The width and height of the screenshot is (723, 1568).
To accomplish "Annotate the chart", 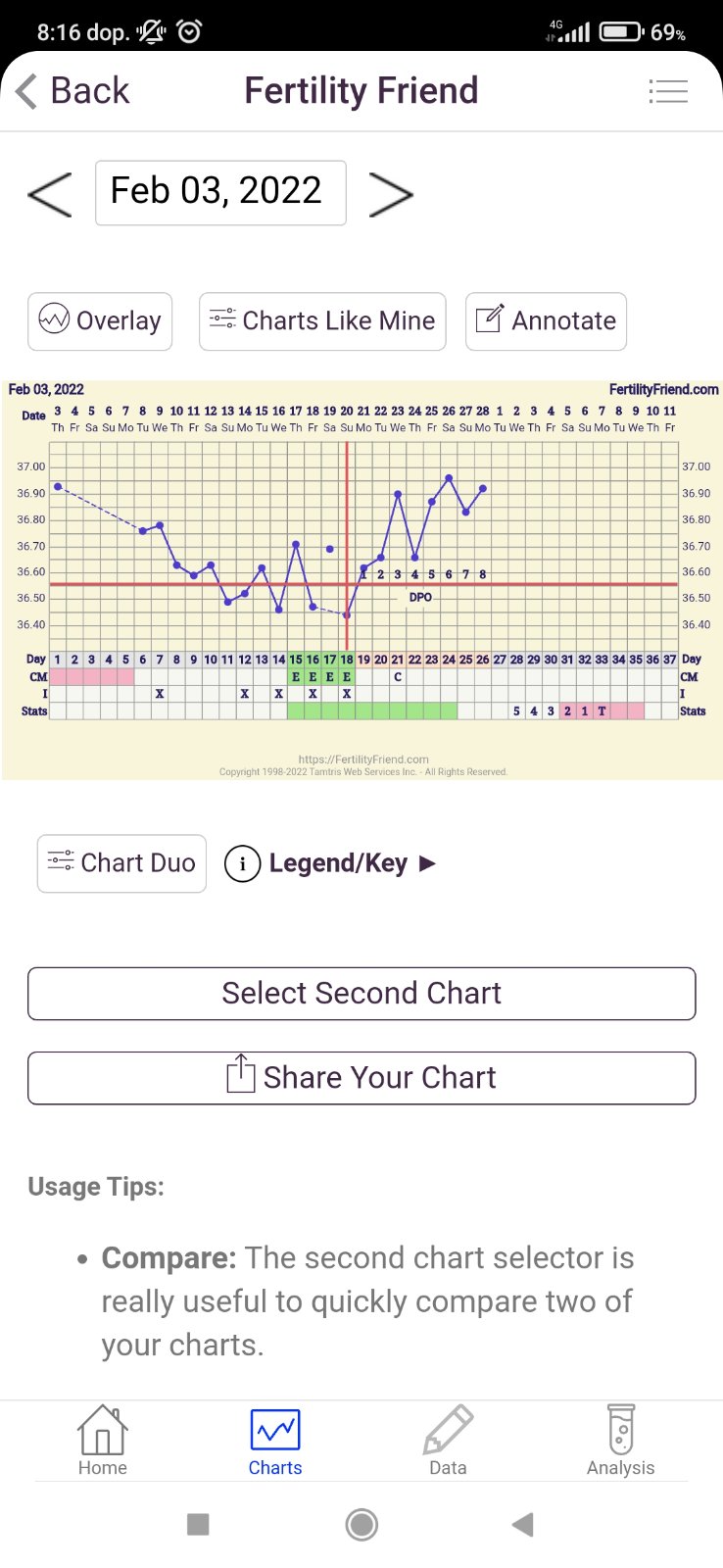I will click(x=546, y=321).
